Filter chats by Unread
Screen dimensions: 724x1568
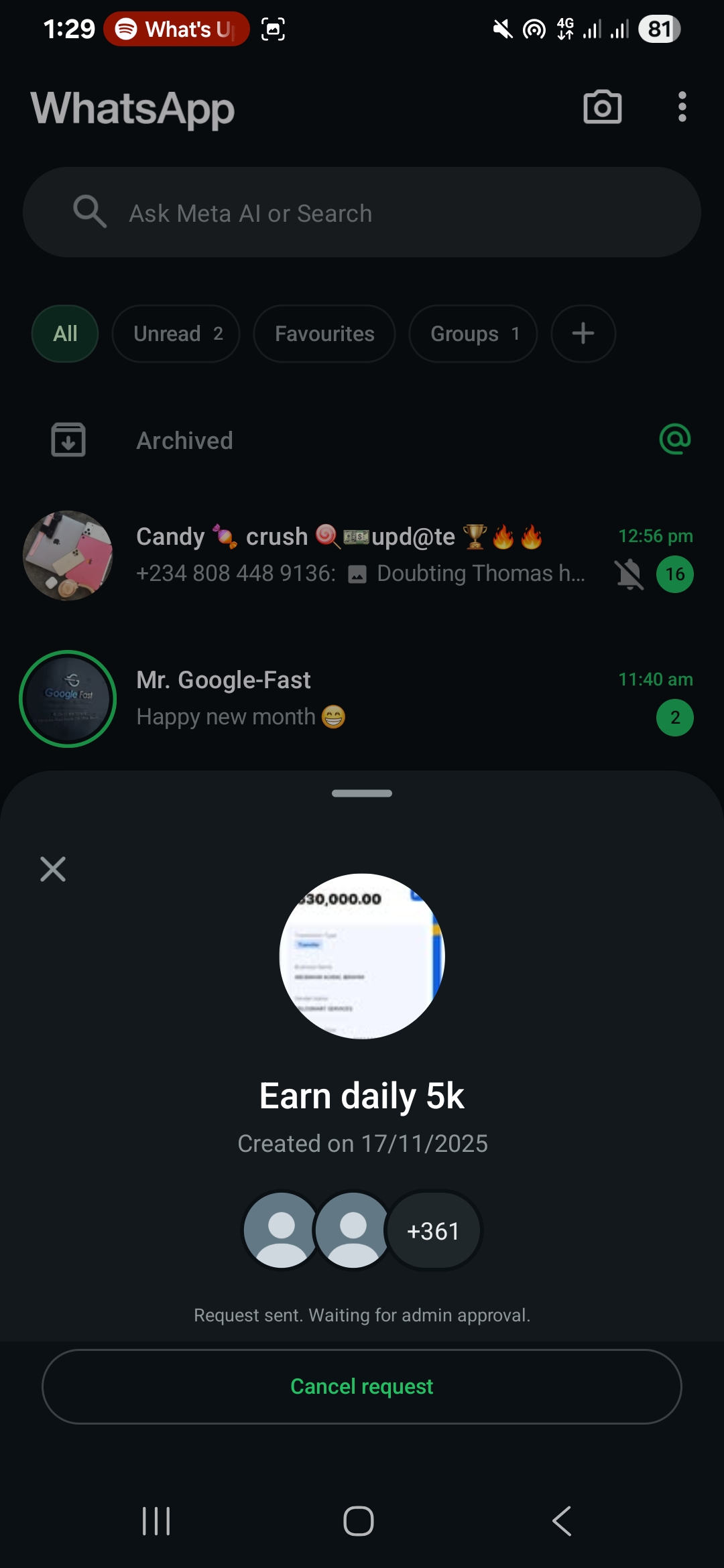tap(176, 334)
